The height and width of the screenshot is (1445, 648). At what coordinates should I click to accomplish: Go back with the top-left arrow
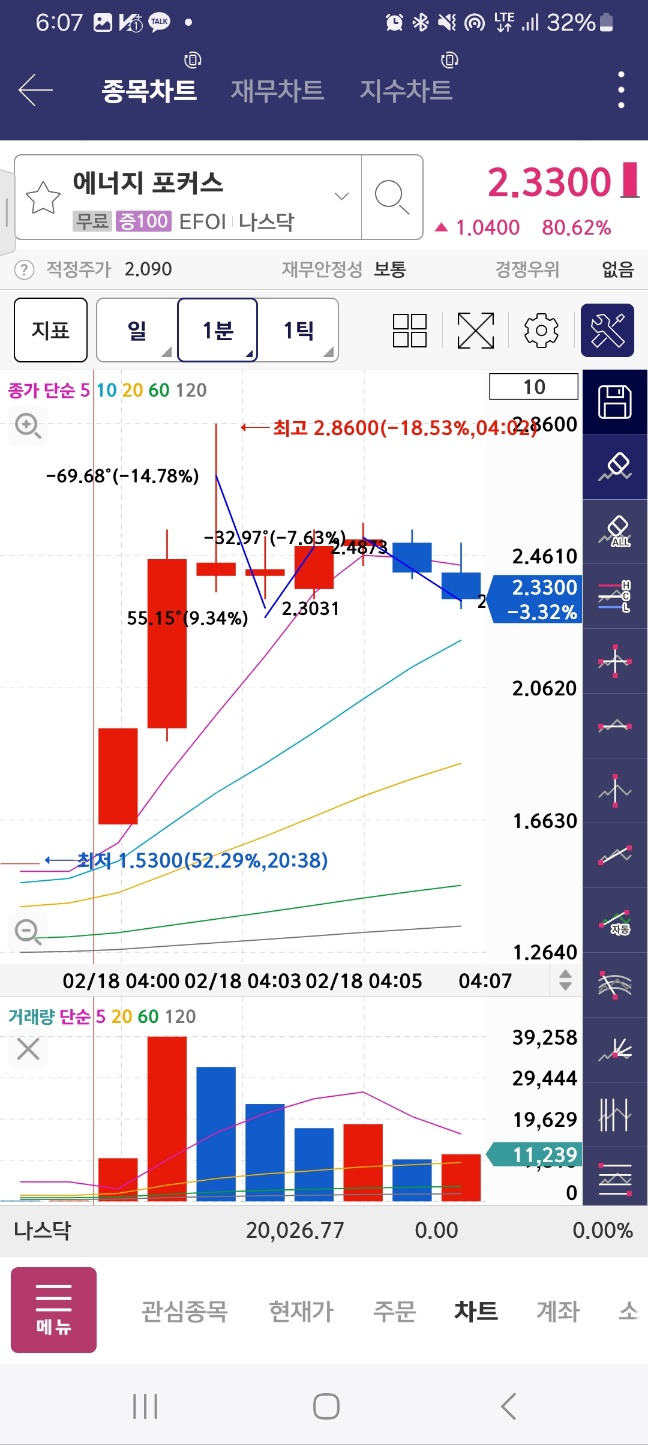point(35,90)
